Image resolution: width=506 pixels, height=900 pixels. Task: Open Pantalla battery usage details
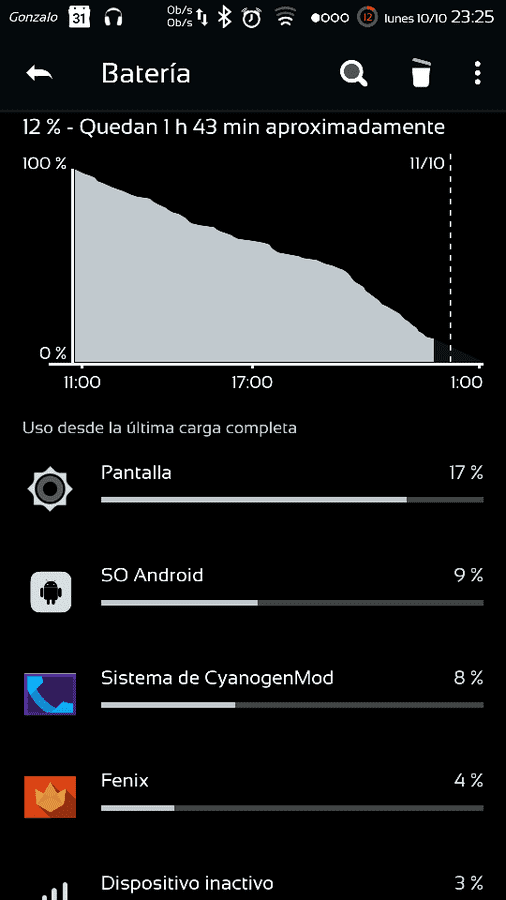[x=253, y=488]
